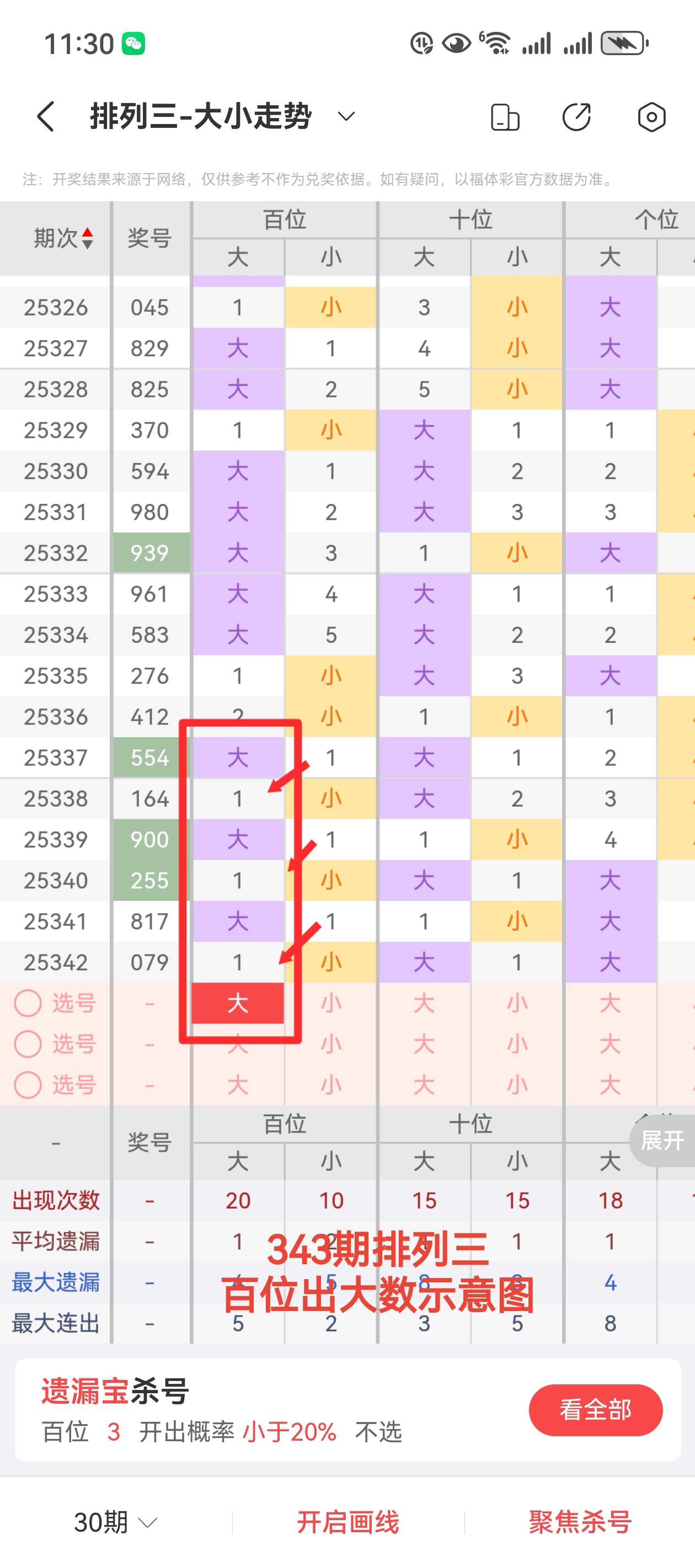Expand hidden columns via the 展开 button

[664, 1140]
